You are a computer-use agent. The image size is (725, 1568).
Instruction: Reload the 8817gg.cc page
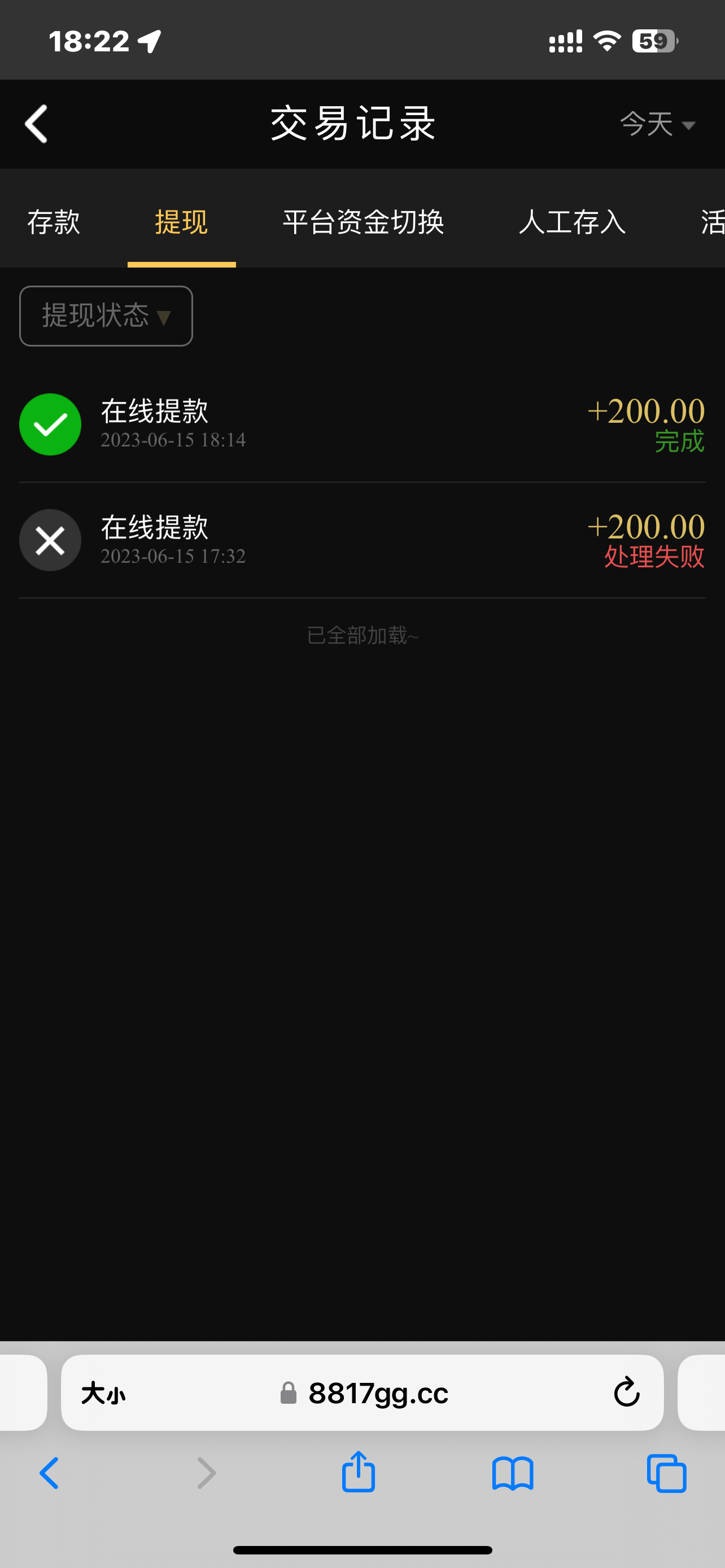[626, 1393]
